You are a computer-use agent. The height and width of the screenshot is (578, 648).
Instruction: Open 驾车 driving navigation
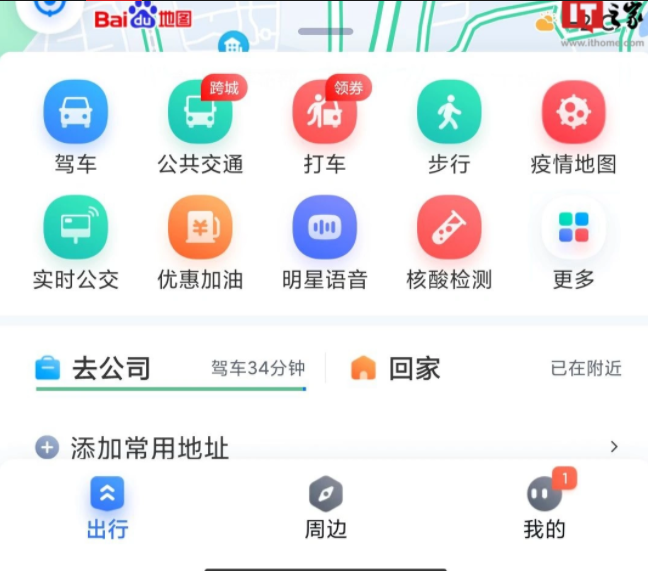[75, 113]
